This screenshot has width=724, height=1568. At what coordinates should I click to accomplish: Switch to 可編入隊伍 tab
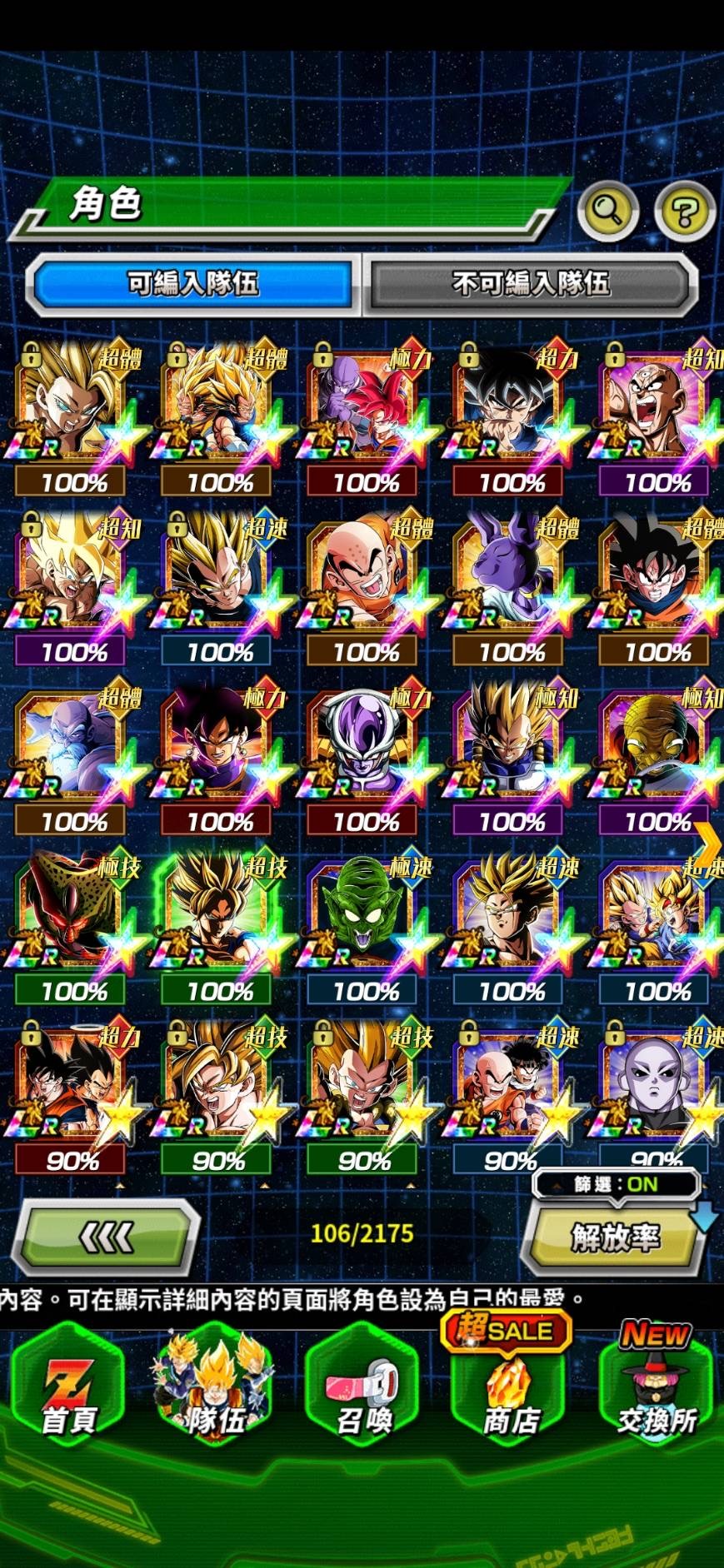coord(192,284)
